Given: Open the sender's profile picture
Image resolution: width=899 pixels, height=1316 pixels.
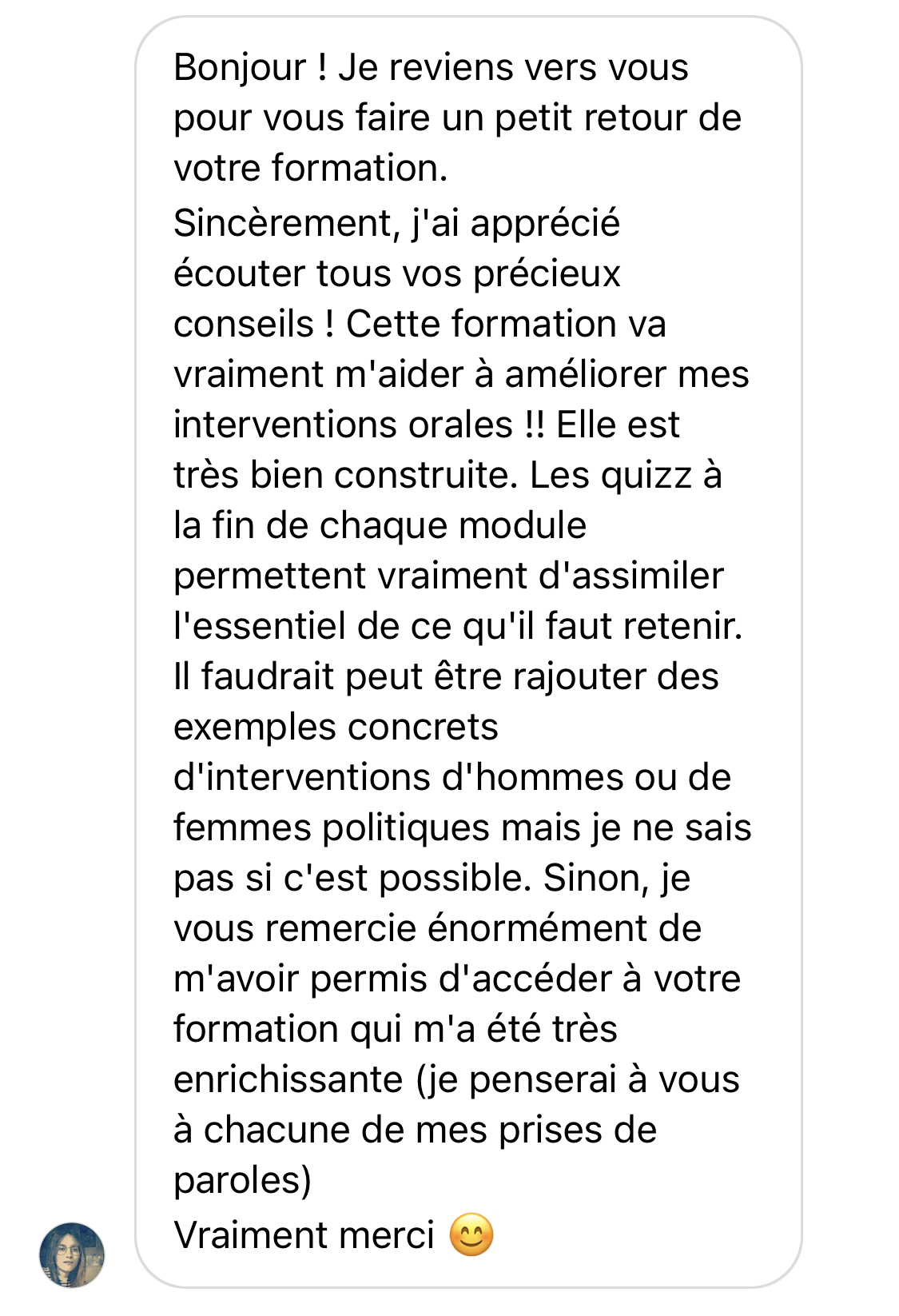Looking at the screenshot, I should click(x=72, y=1254).
